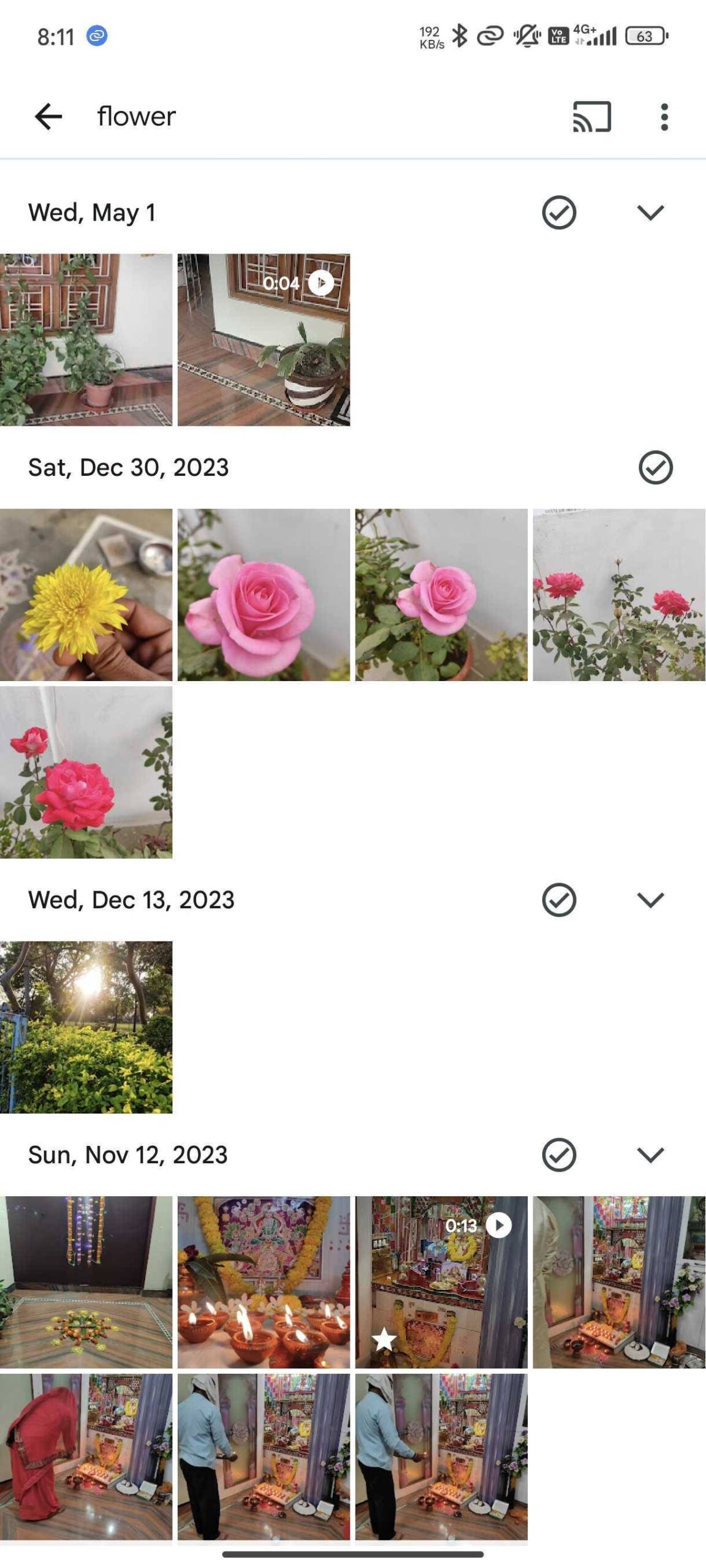Open the yellow chrysanthemum photo
The image size is (706, 1568).
(86, 595)
